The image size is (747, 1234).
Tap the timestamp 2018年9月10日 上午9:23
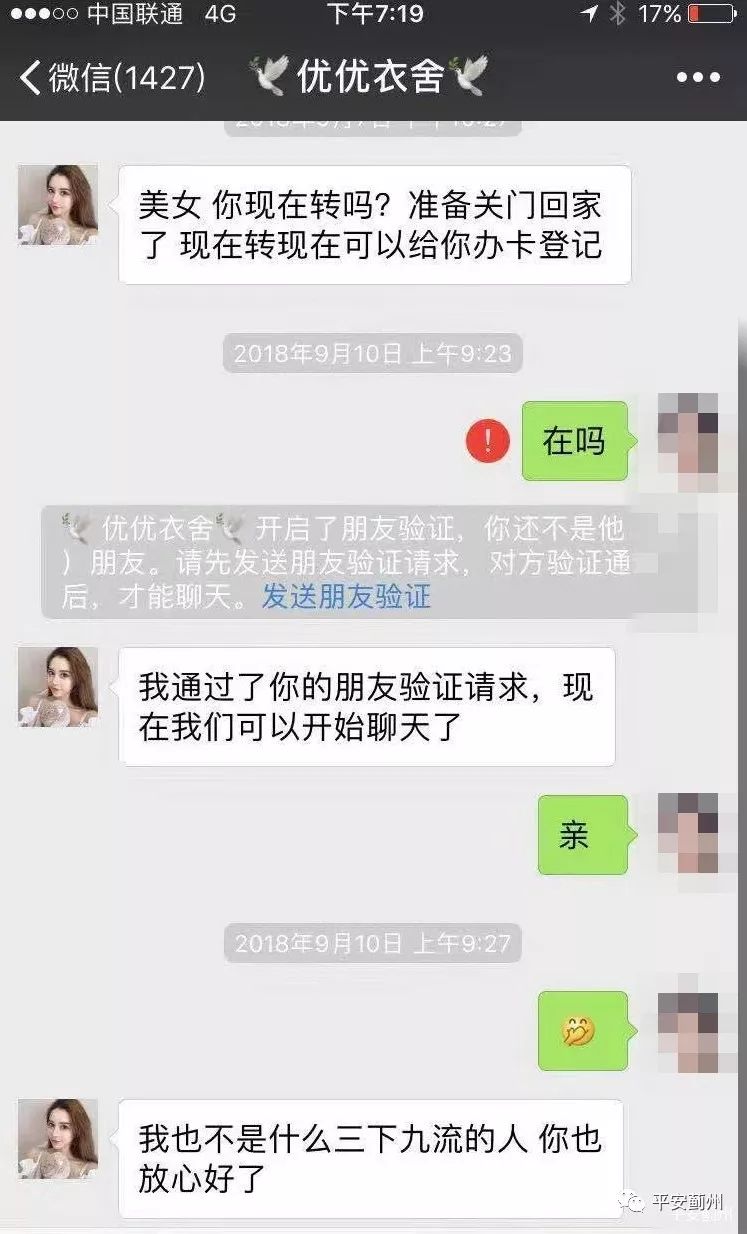coord(373,353)
